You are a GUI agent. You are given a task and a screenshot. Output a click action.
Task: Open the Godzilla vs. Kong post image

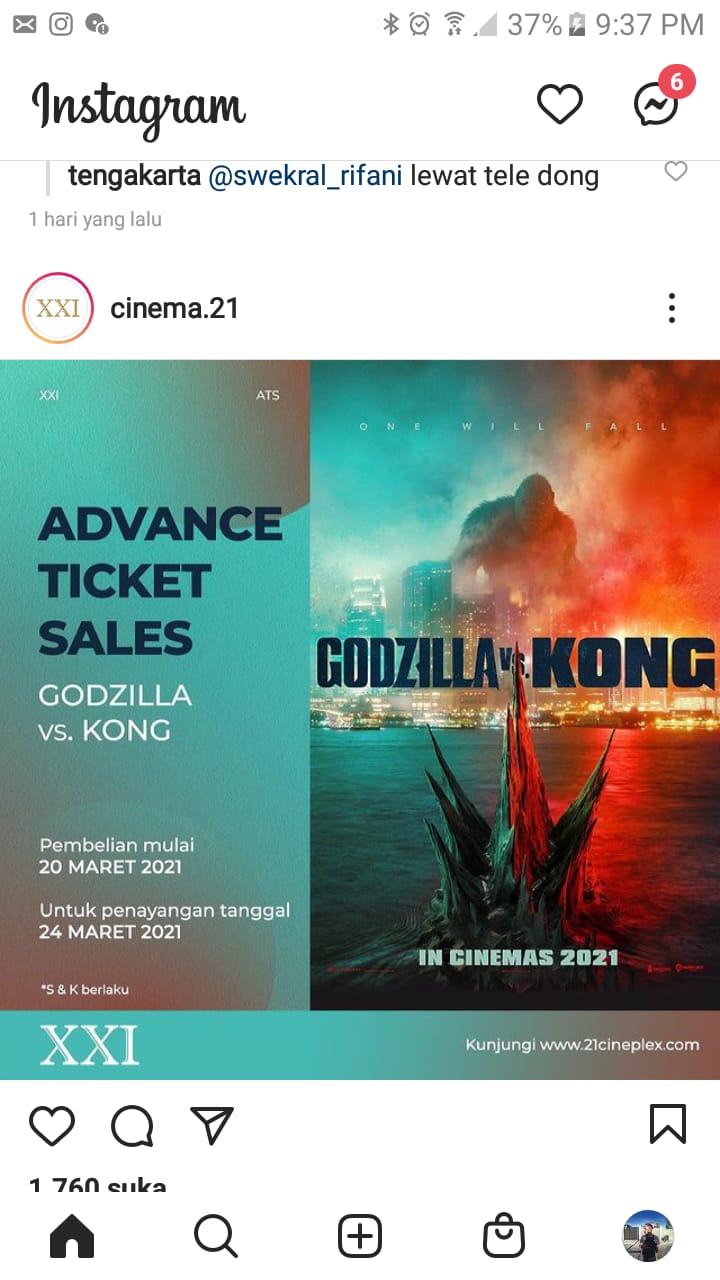360,720
